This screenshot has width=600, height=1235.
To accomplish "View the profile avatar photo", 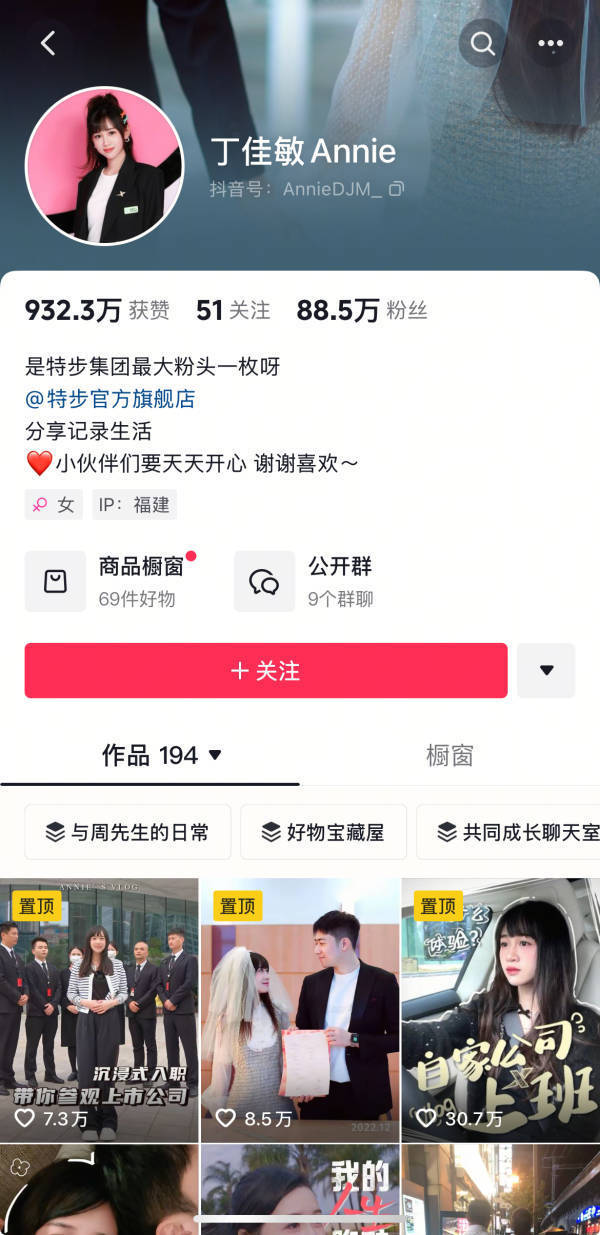I will [x=105, y=166].
